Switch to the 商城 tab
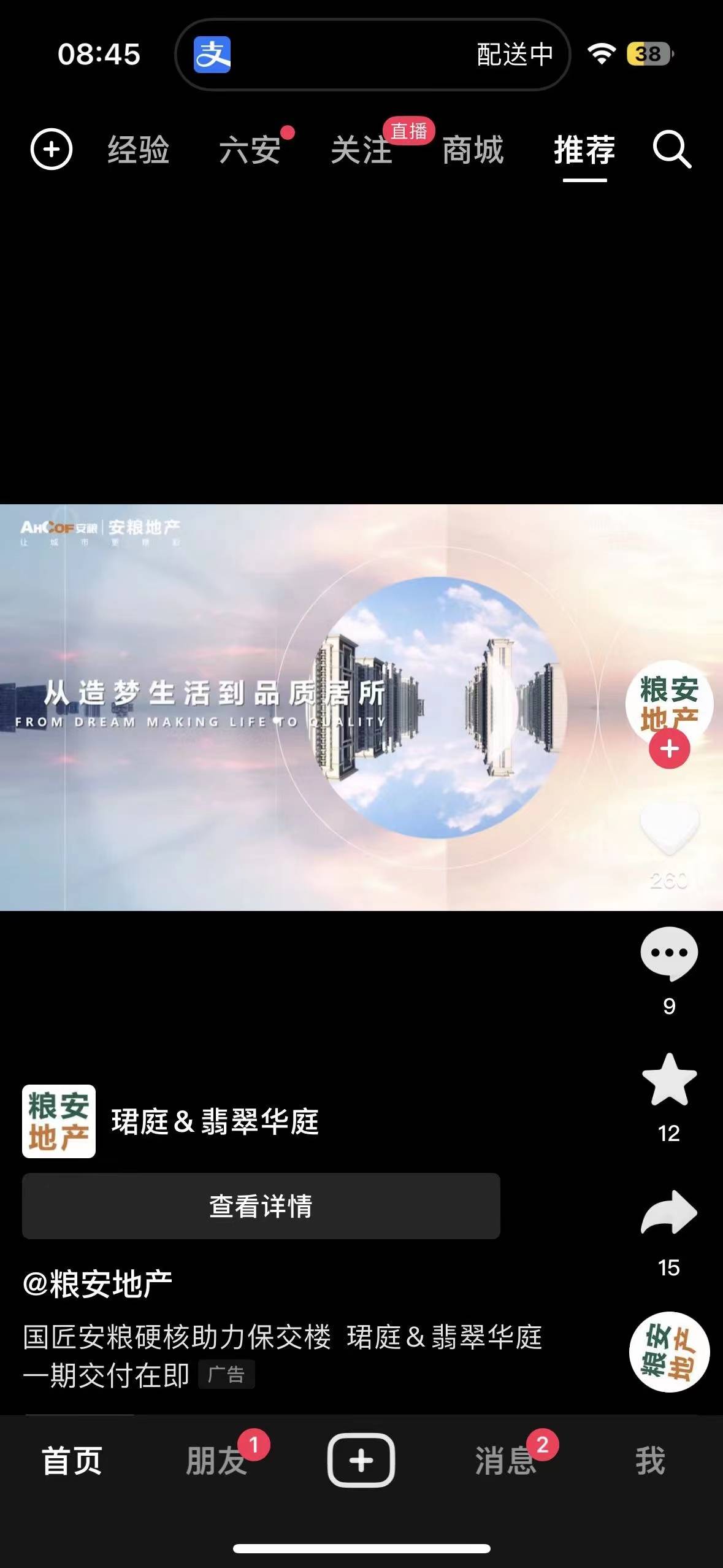 [x=473, y=150]
